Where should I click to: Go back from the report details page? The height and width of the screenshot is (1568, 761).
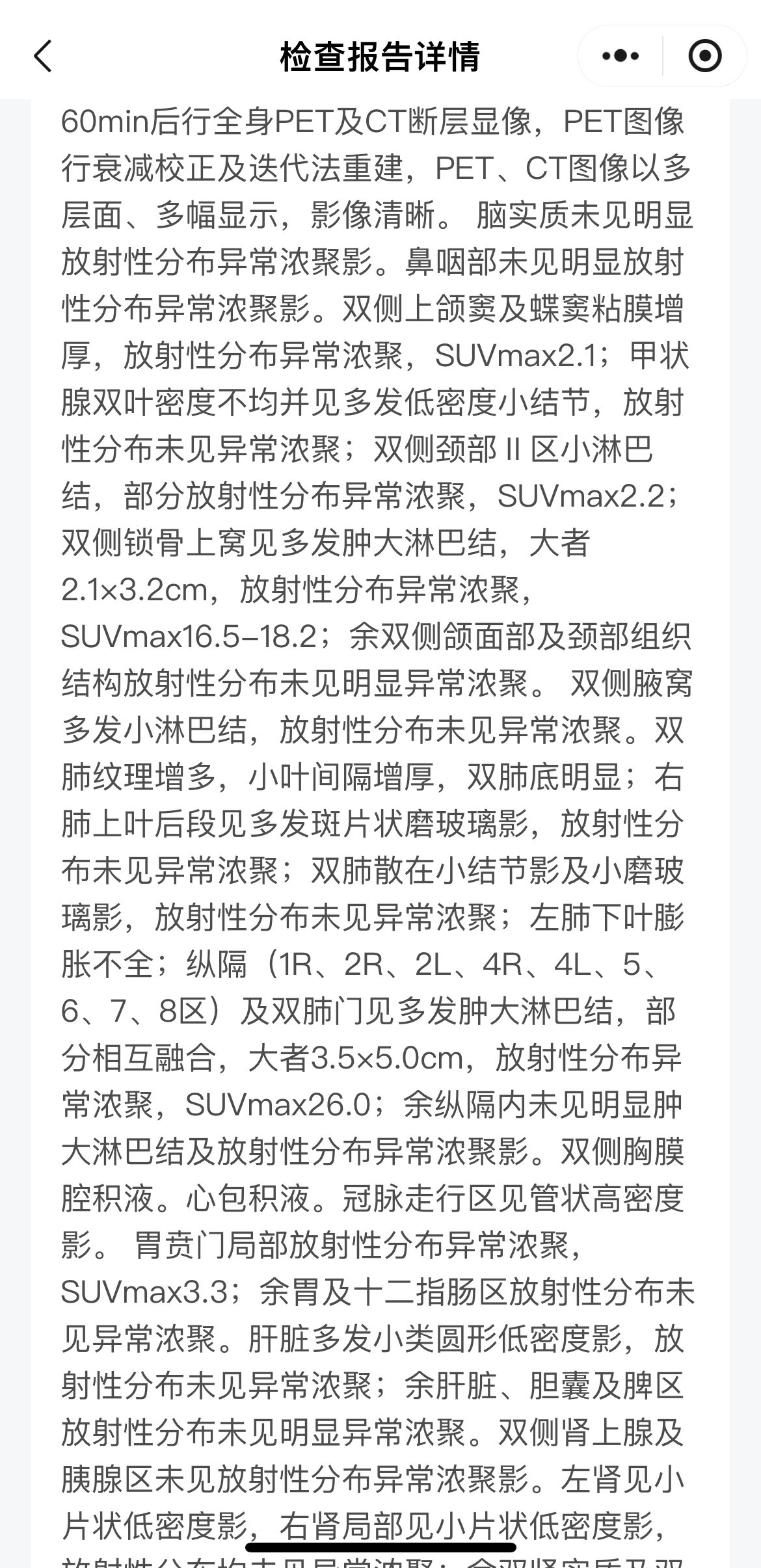(43, 56)
